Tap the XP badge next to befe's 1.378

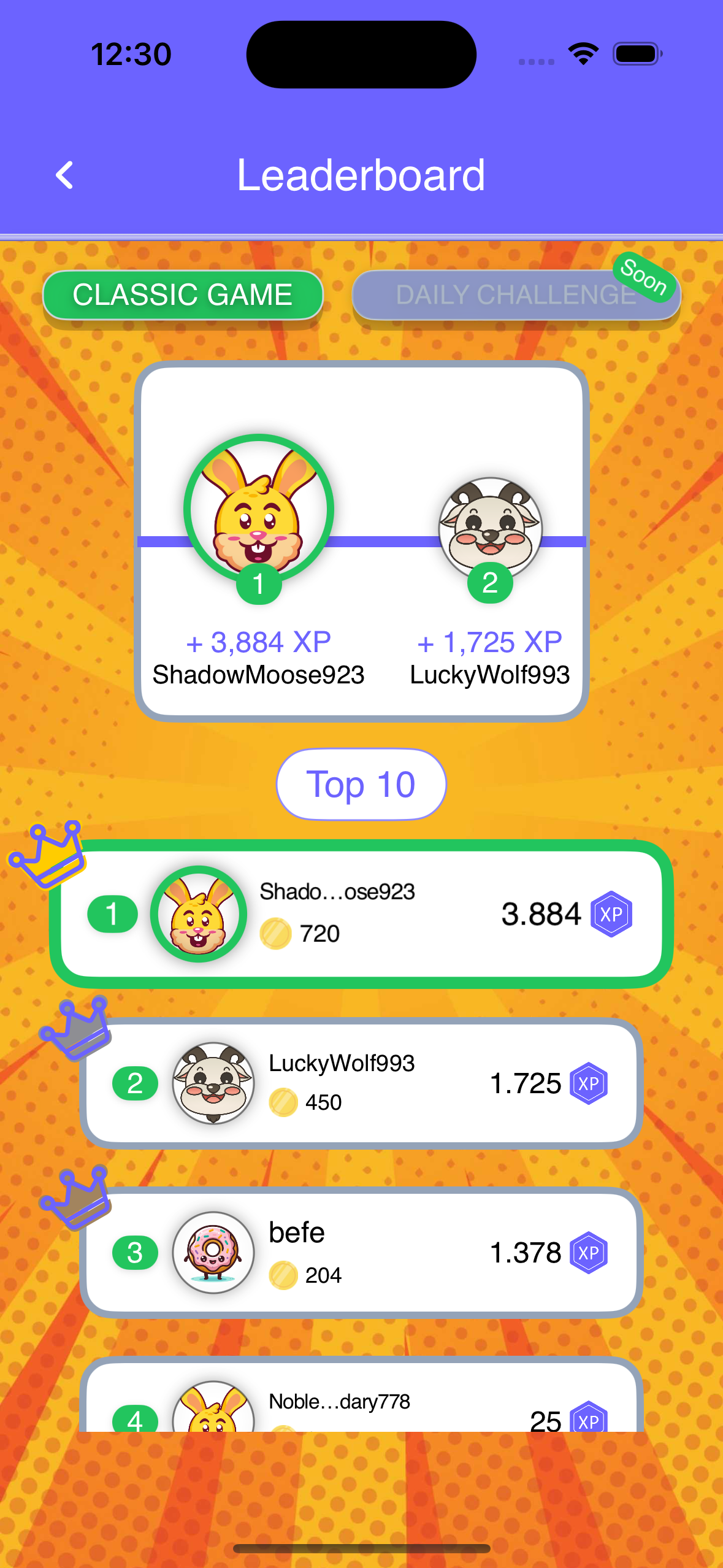coord(589,1253)
